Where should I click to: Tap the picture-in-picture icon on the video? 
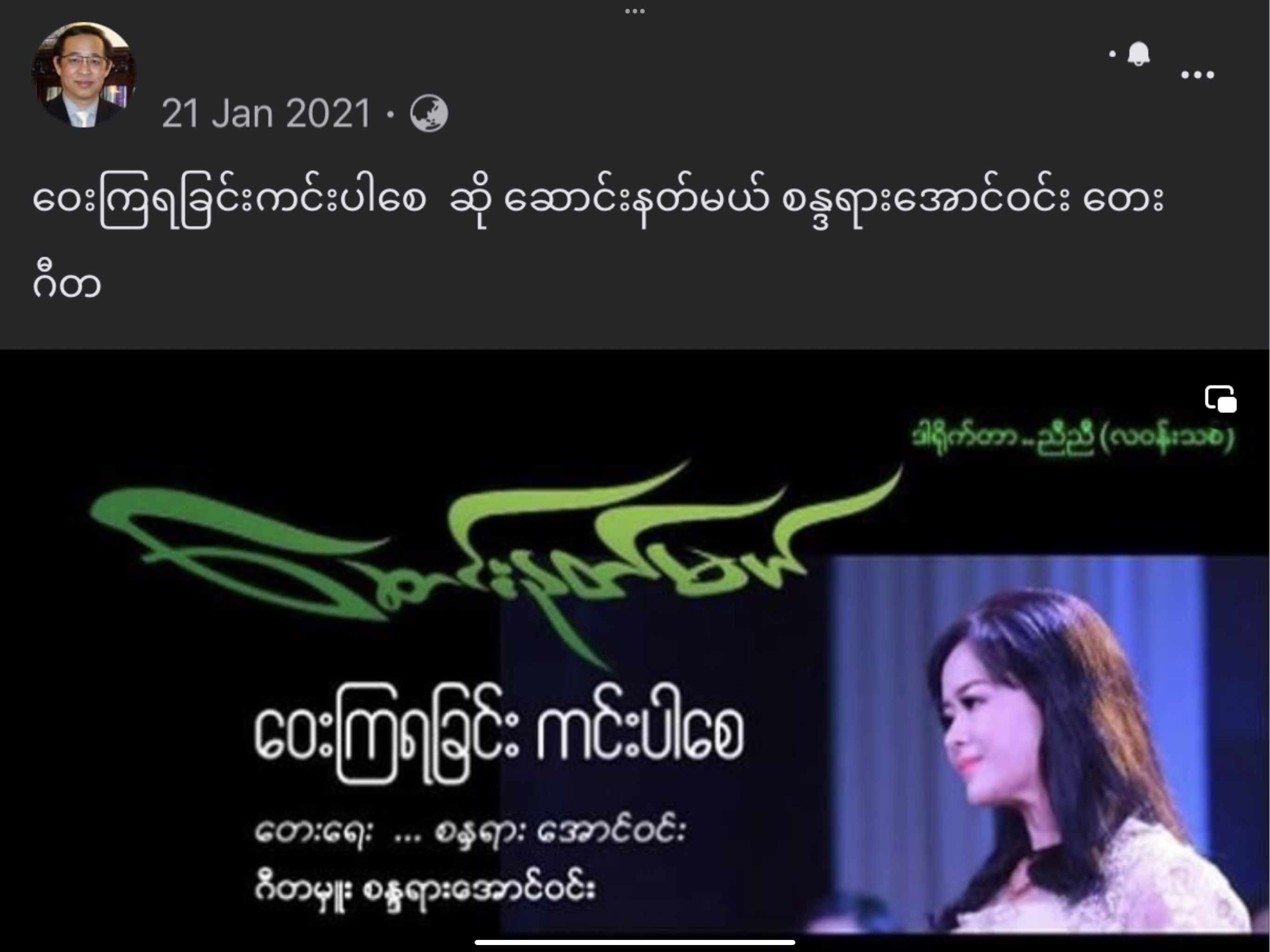[1220, 399]
